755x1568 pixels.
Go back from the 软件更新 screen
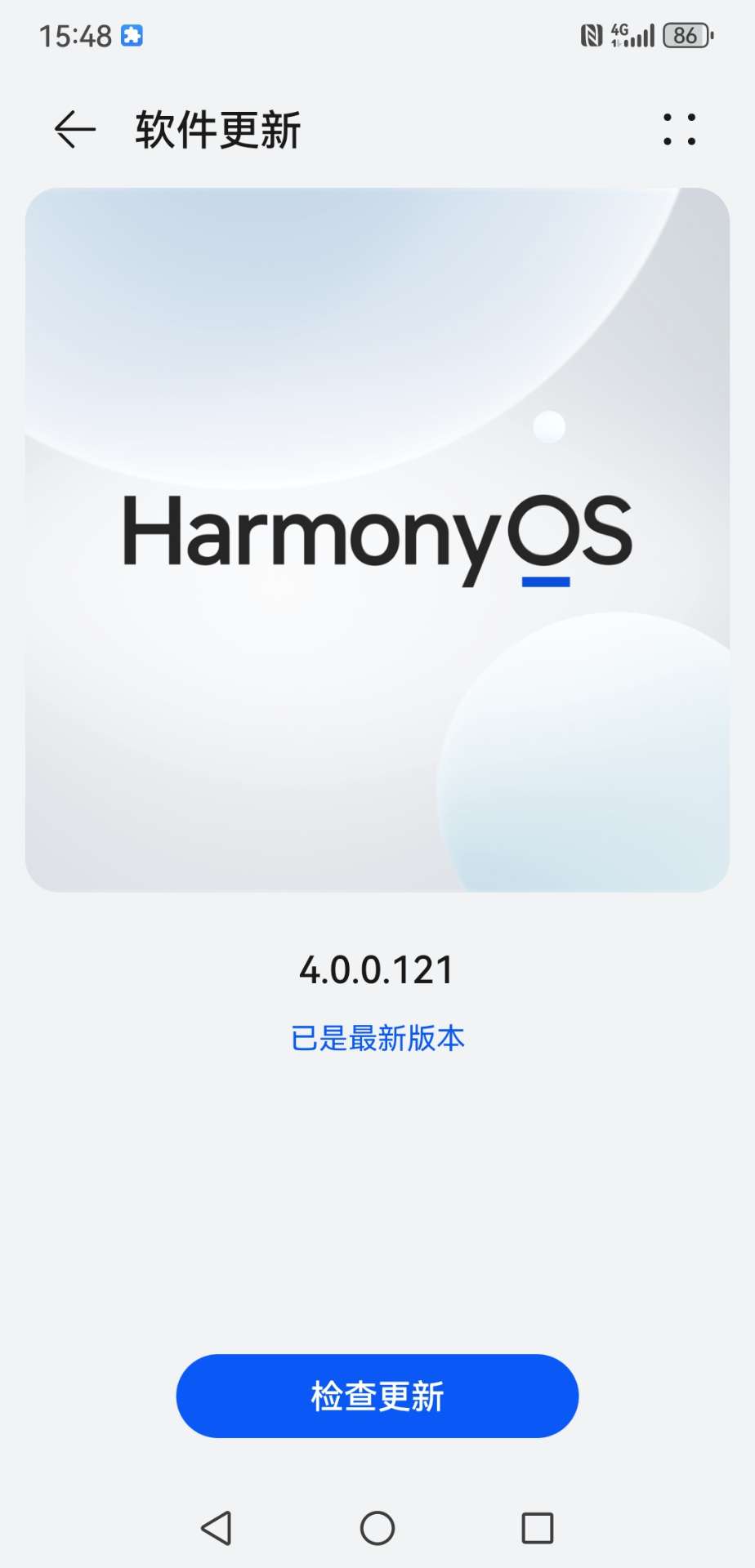click(x=74, y=130)
